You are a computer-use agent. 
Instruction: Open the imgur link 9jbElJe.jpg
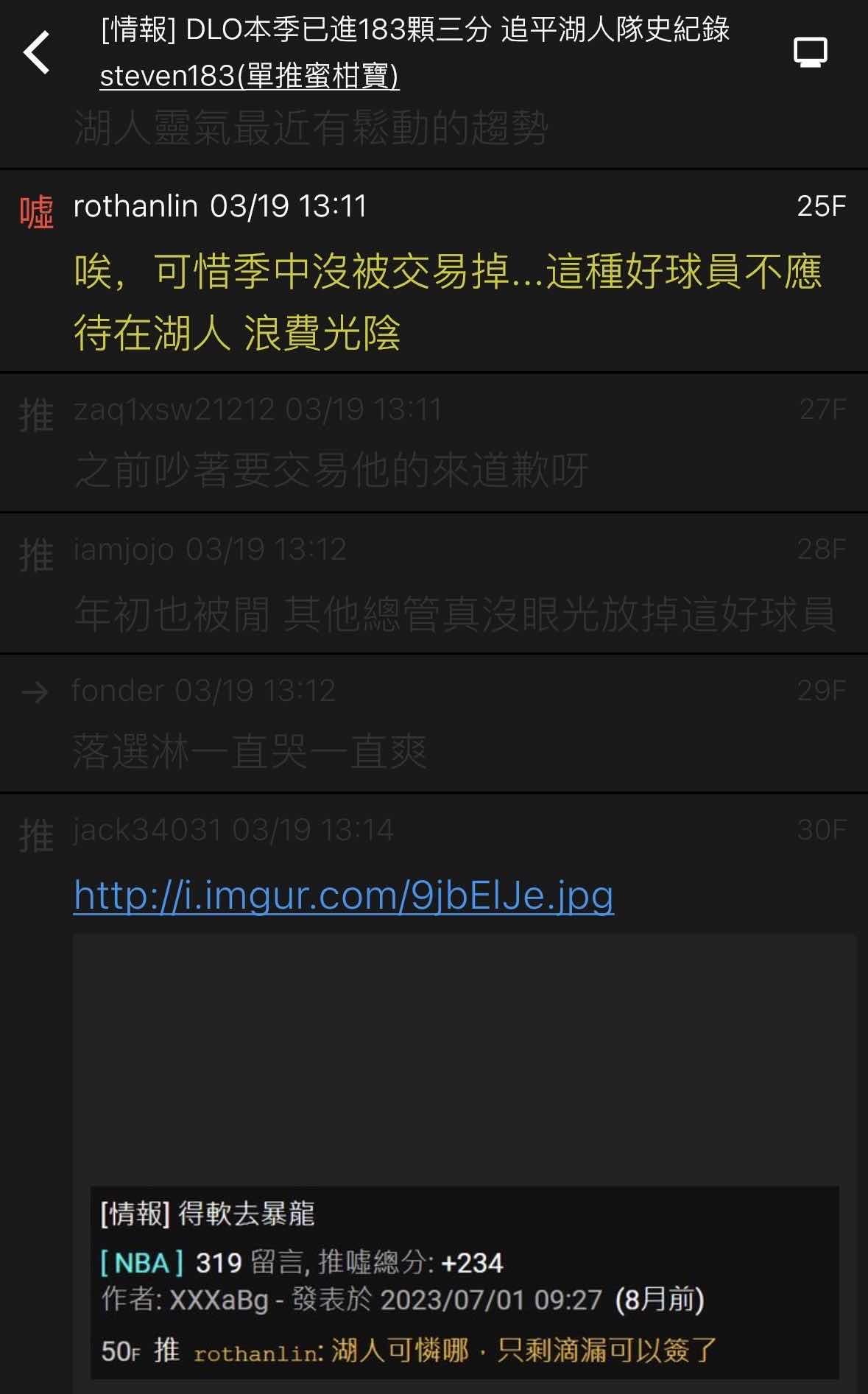tap(344, 895)
